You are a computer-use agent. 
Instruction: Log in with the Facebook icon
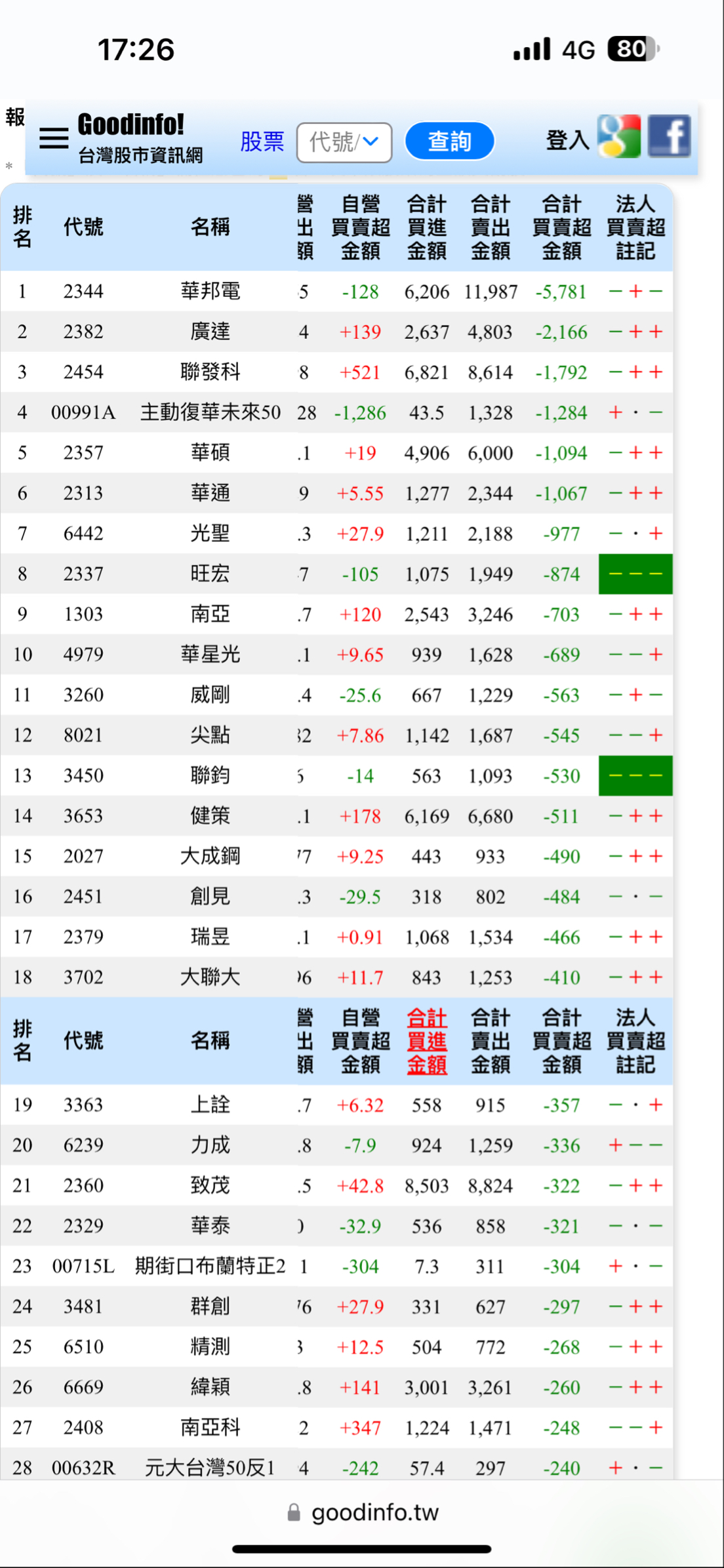pyautogui.click(x=669, y=136)
